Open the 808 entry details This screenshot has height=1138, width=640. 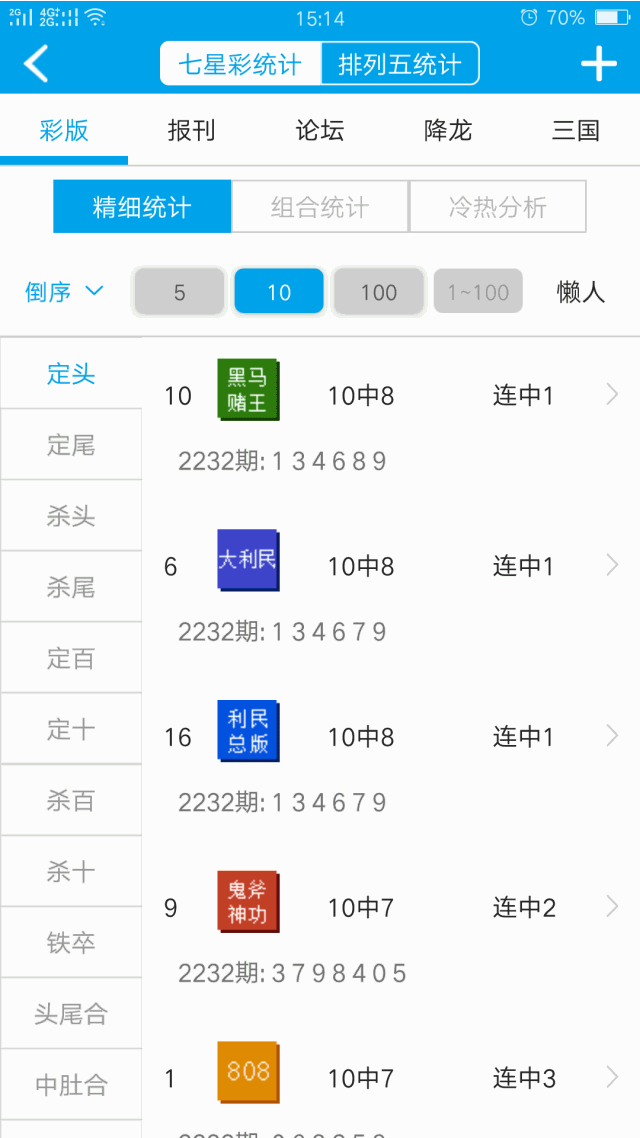click(x=390, y=1078)
